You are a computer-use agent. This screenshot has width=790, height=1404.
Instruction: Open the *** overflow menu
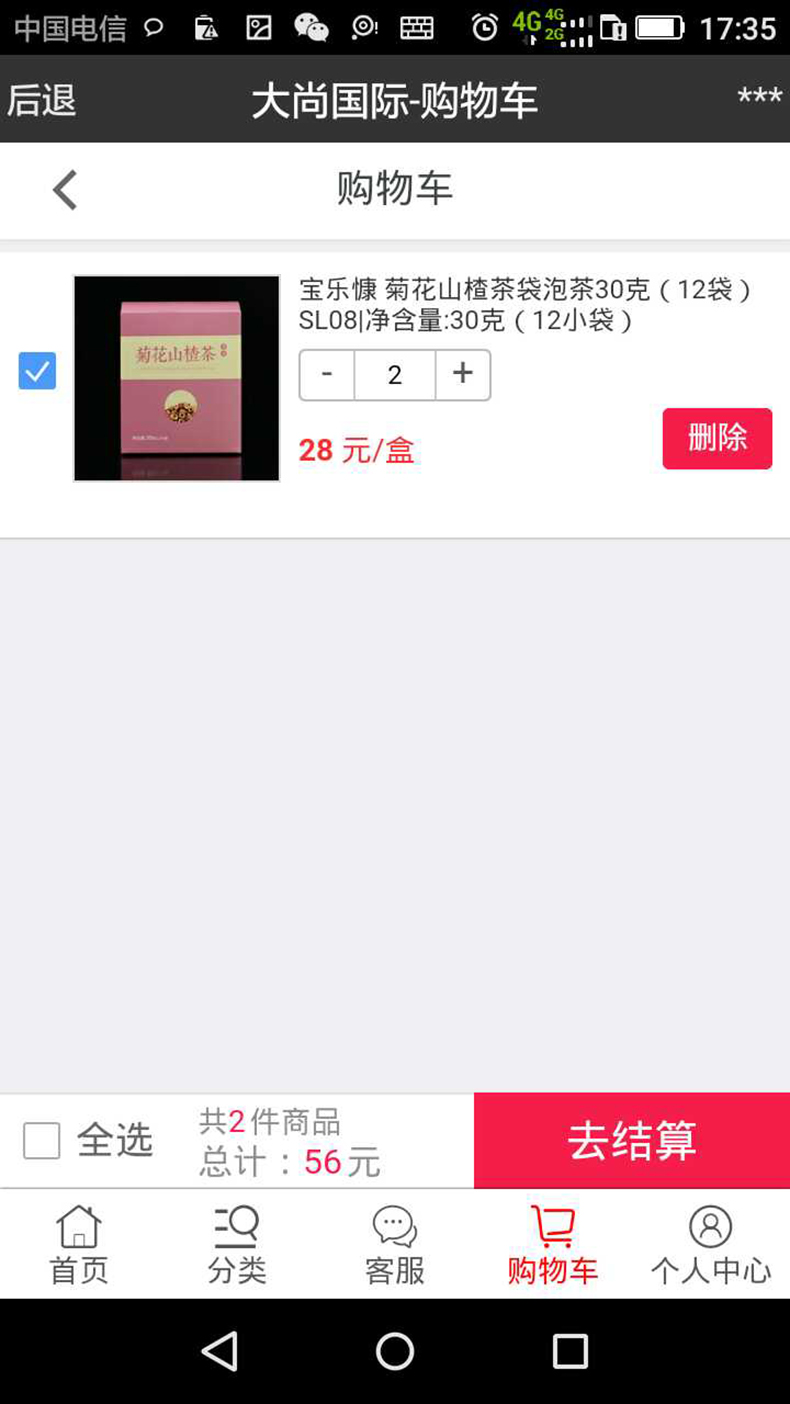759,99
